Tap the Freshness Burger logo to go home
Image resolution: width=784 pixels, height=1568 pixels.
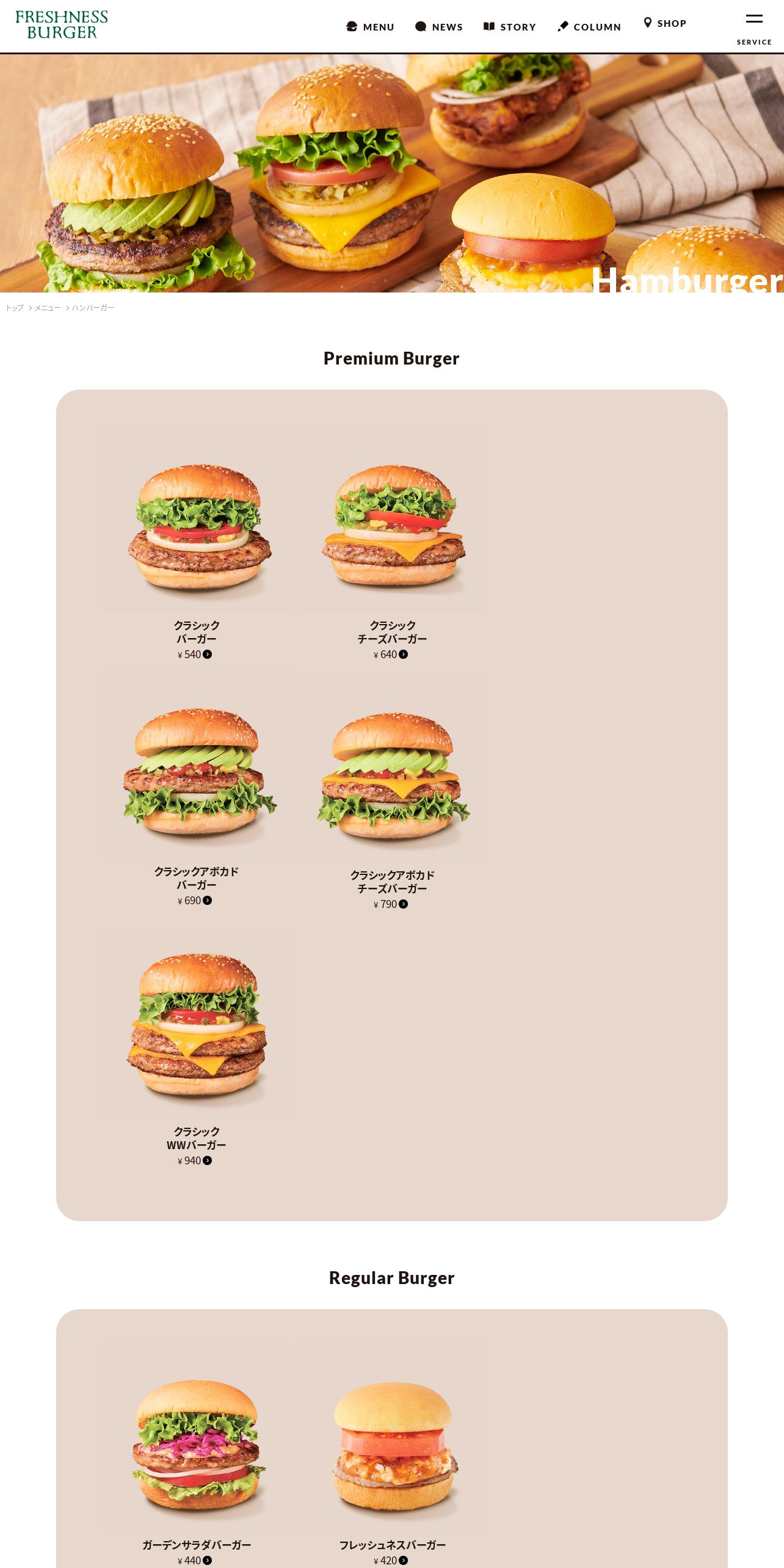pyautogui.click(x=62, y=25)
